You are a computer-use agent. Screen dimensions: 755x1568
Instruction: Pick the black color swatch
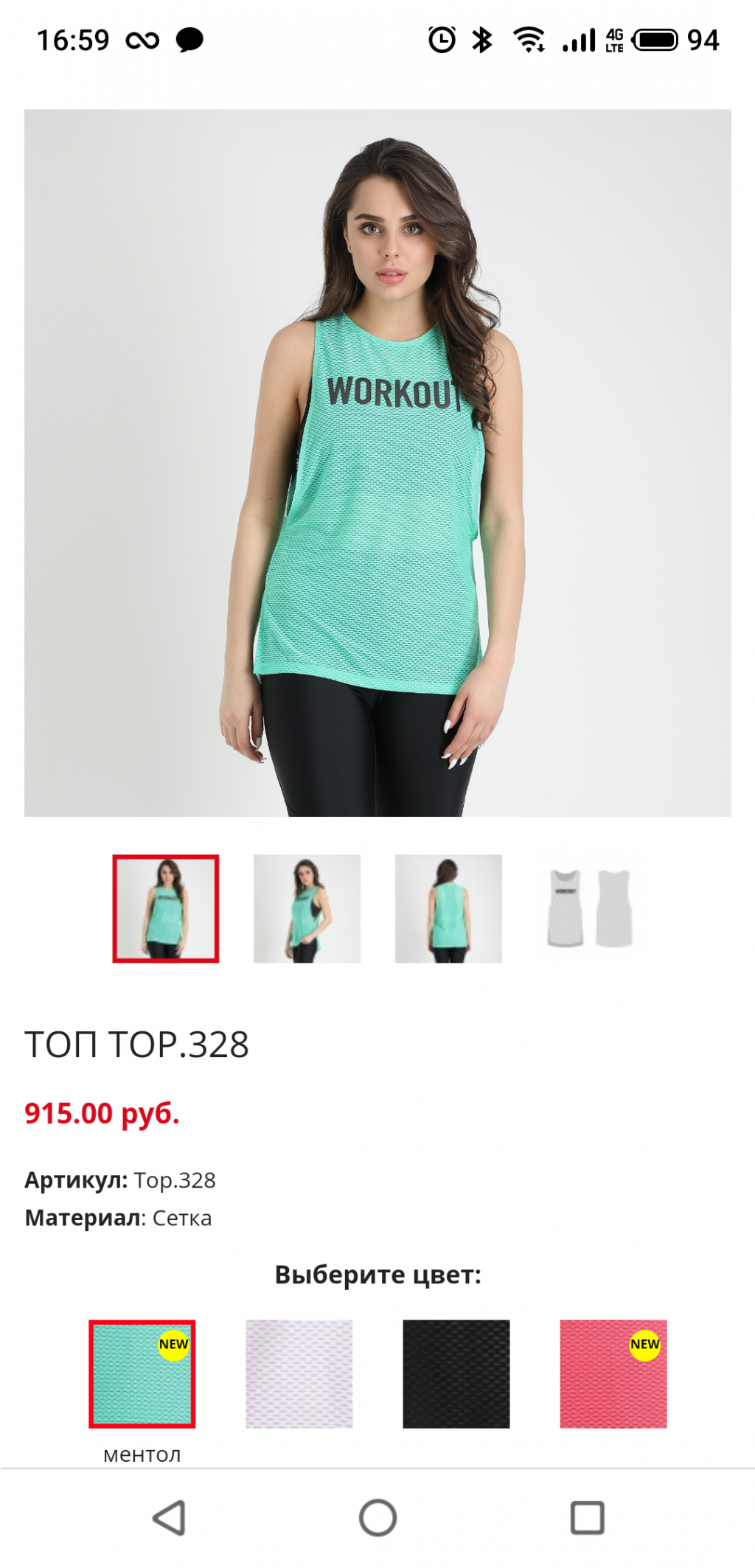[x=456, y=1373]
